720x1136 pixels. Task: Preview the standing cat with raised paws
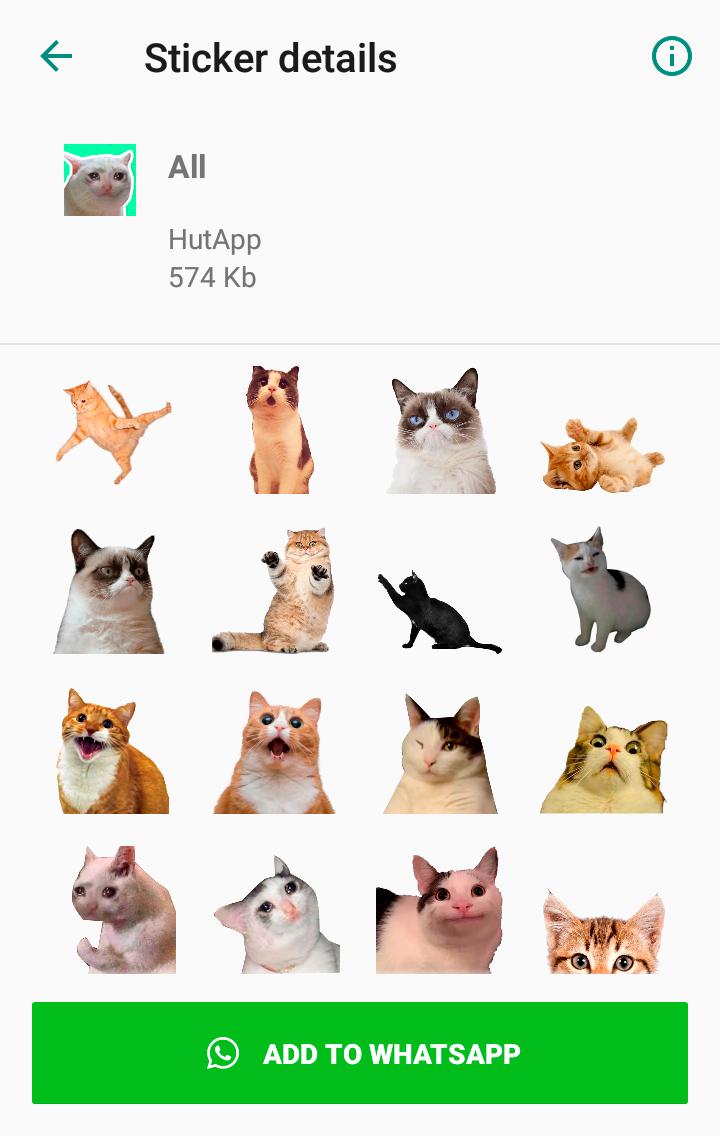(x=275, y=592)
